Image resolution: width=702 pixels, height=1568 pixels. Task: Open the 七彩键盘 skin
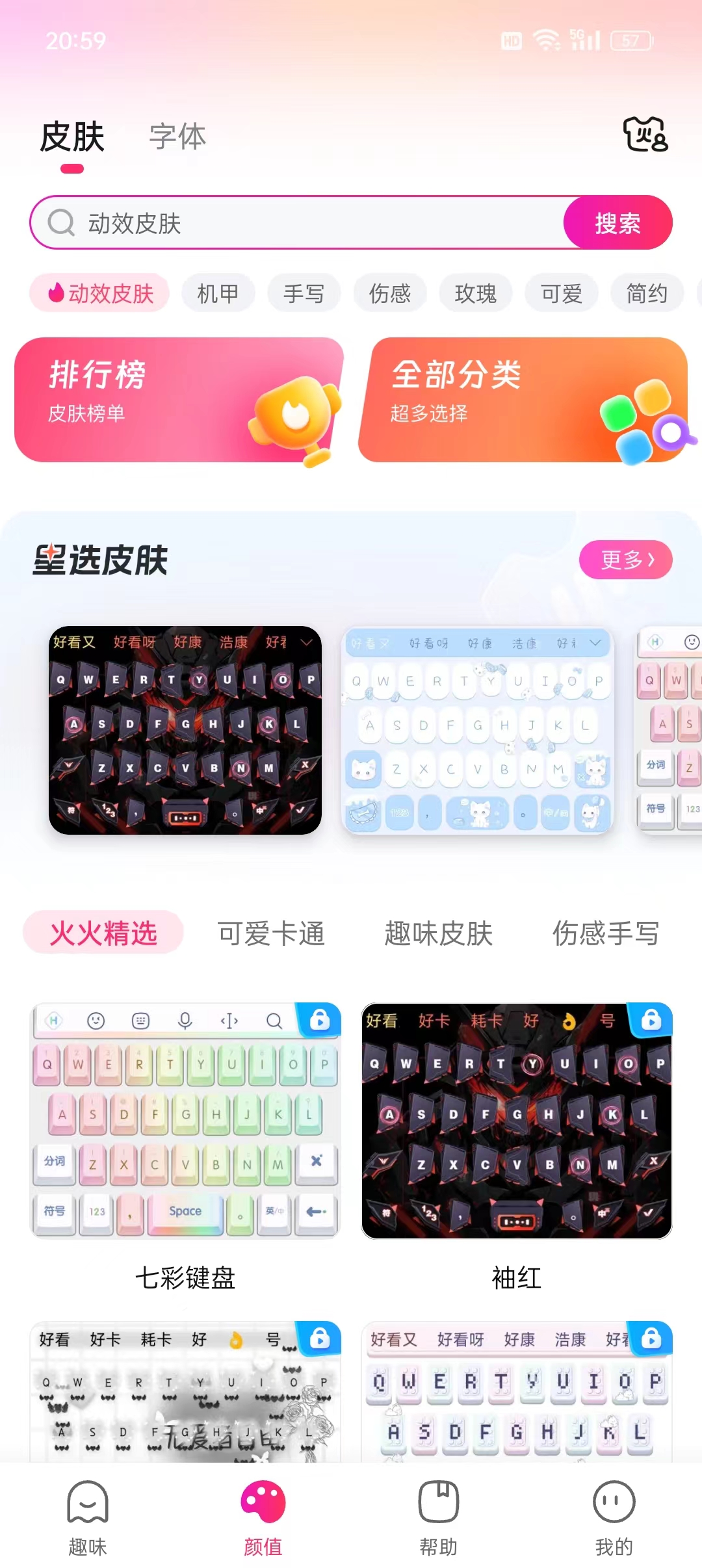(x=185, y=1121)
